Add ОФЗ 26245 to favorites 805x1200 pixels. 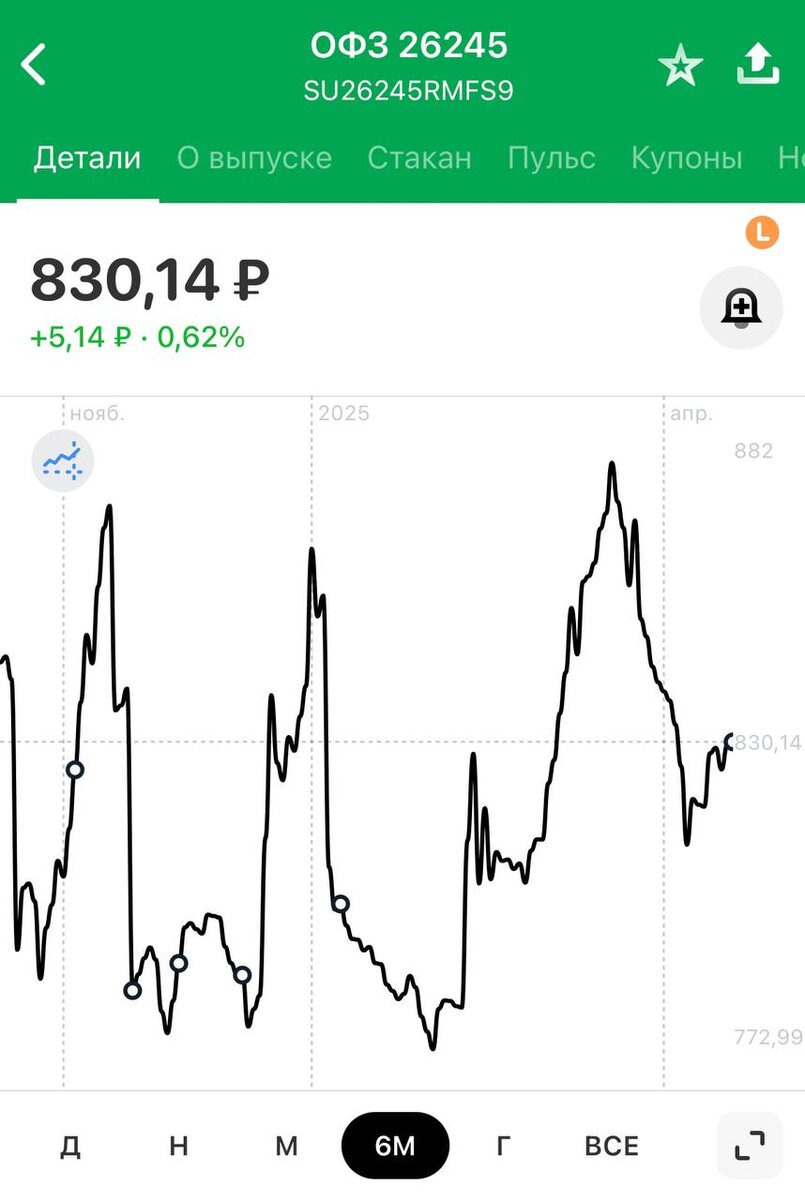tap(681, 67)
